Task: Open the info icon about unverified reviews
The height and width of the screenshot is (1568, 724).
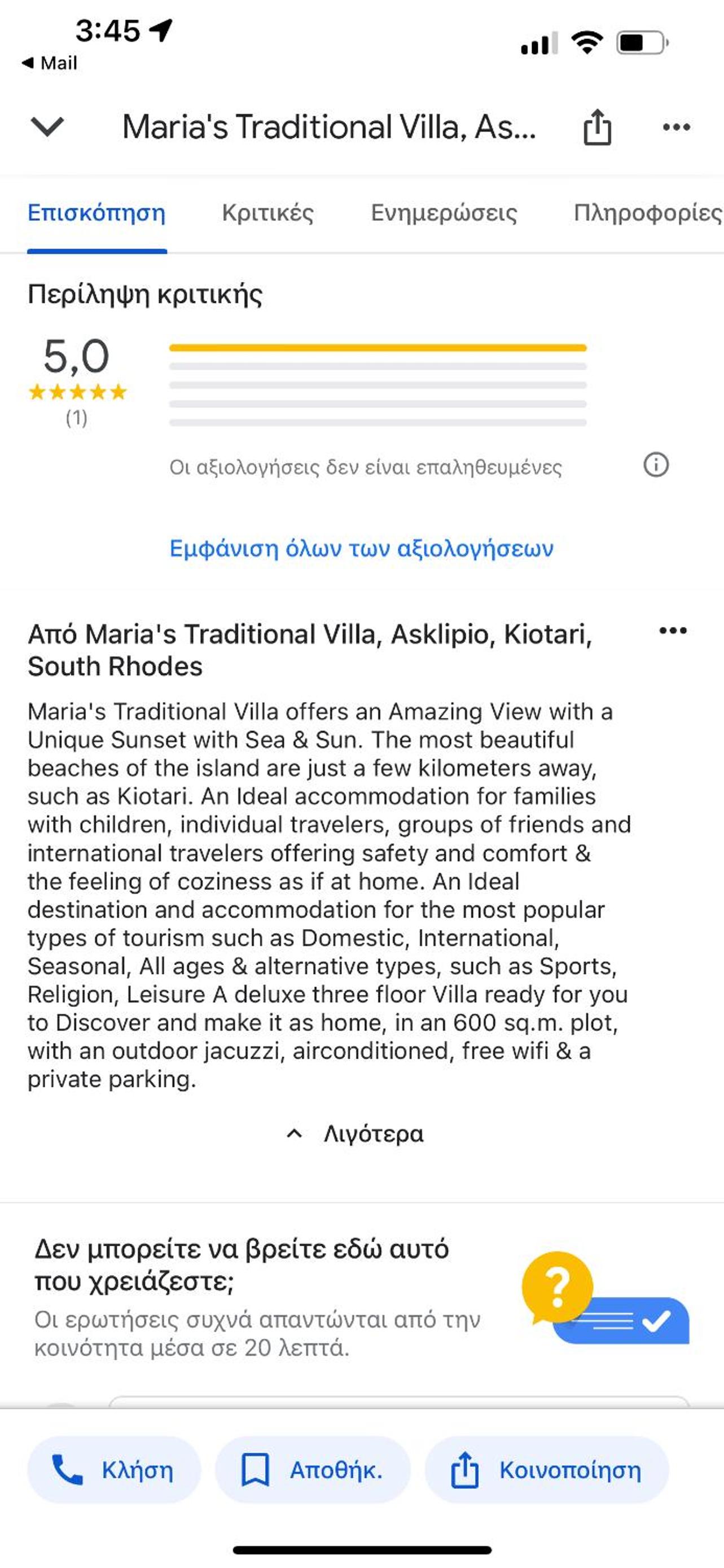Action: point(656,465)
